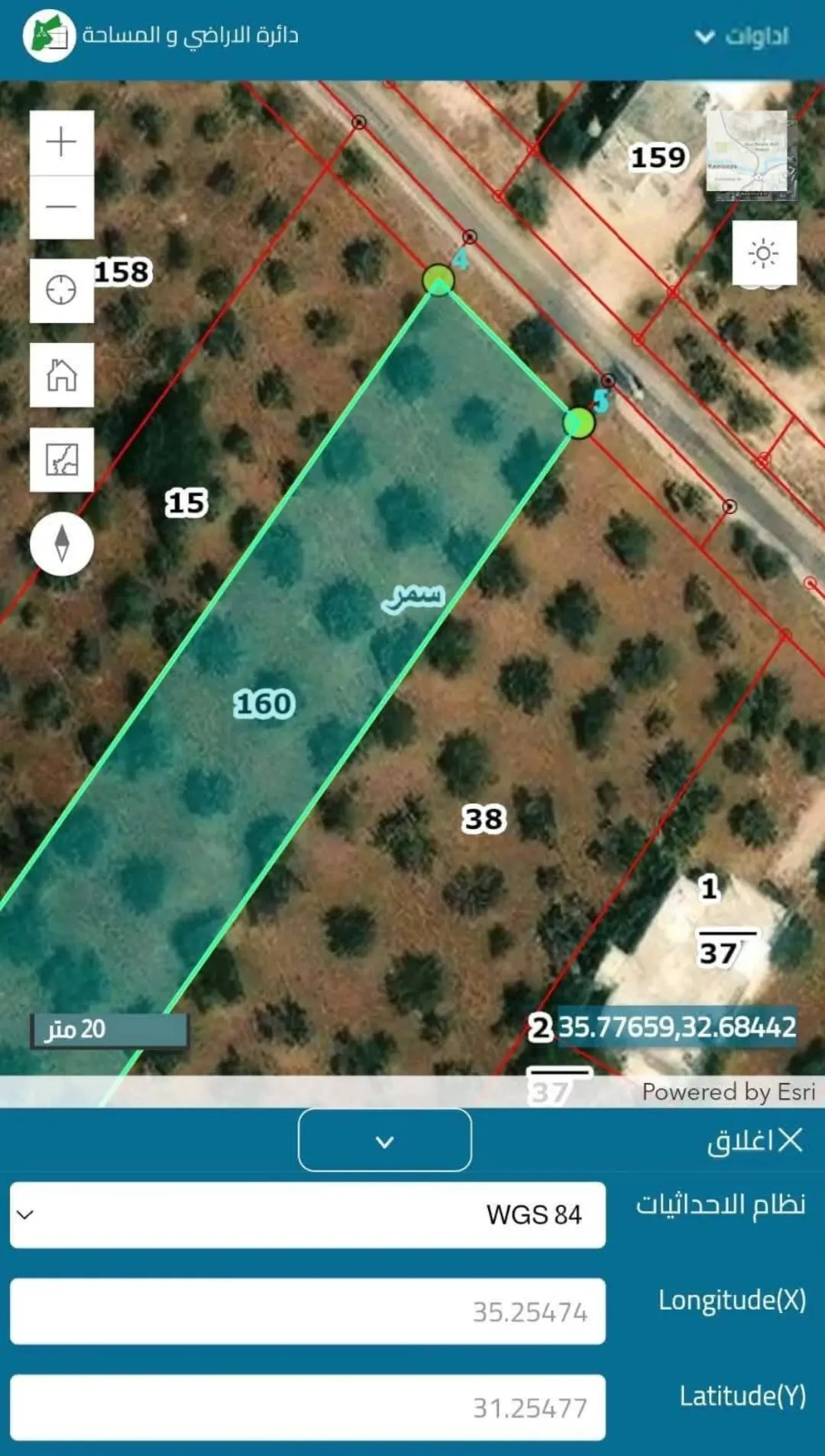Focus the Latitude(Y) input field
The width and height of the screenshot is (825, 1456).
[x=308, y=1408]
